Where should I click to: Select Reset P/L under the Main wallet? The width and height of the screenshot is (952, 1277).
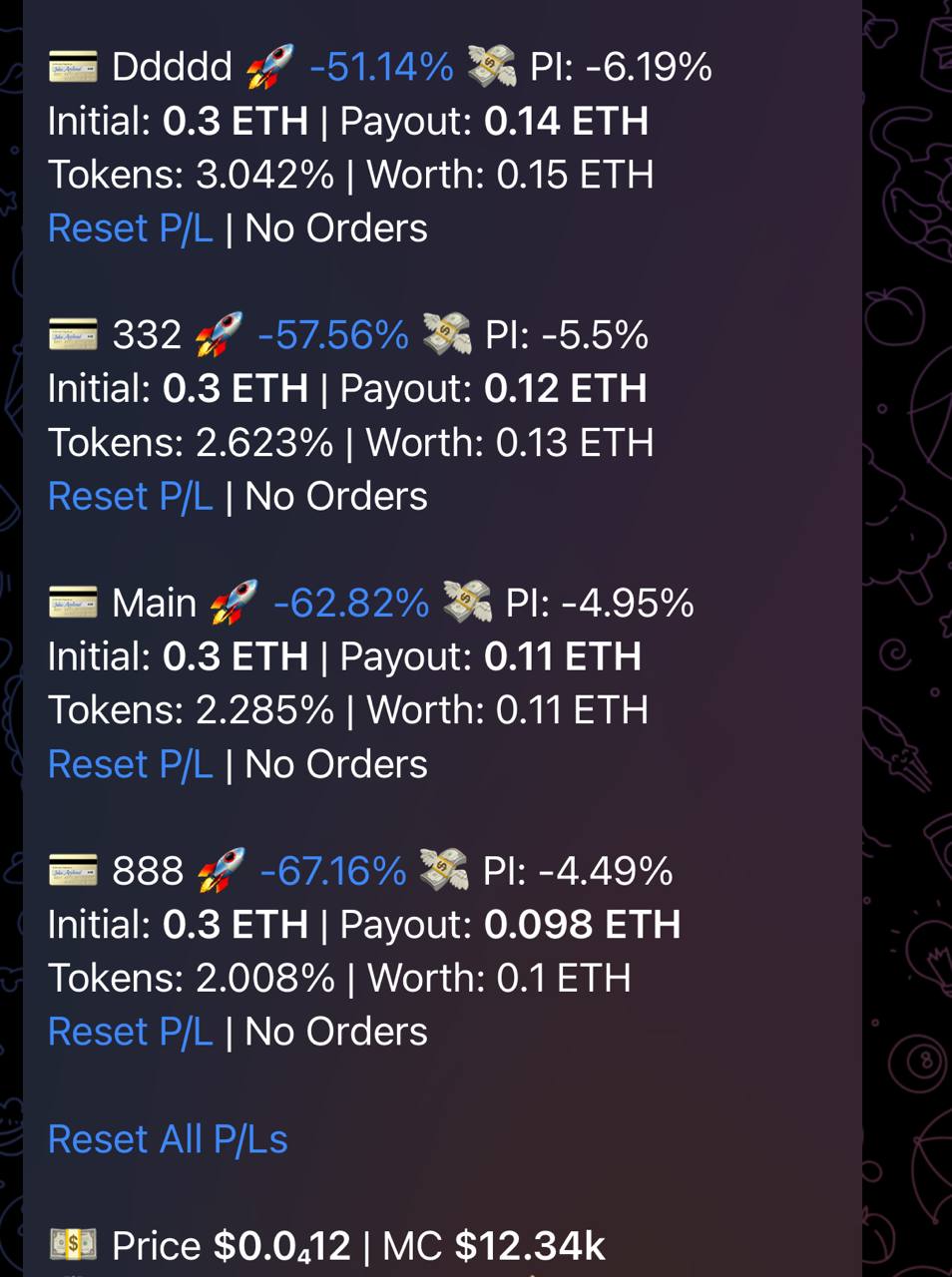coord(131,764)
